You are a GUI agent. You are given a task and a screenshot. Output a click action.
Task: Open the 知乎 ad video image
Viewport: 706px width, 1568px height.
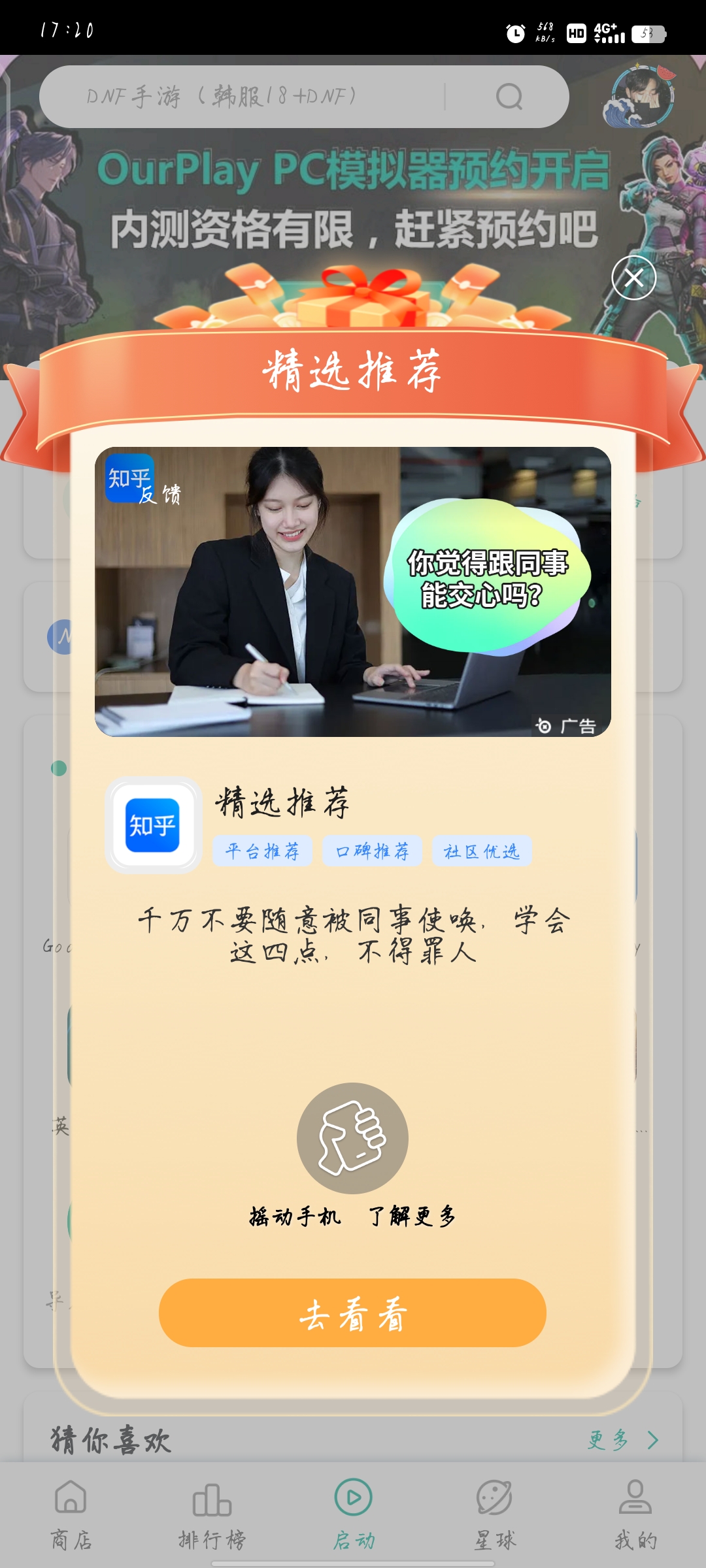(353, 591)
